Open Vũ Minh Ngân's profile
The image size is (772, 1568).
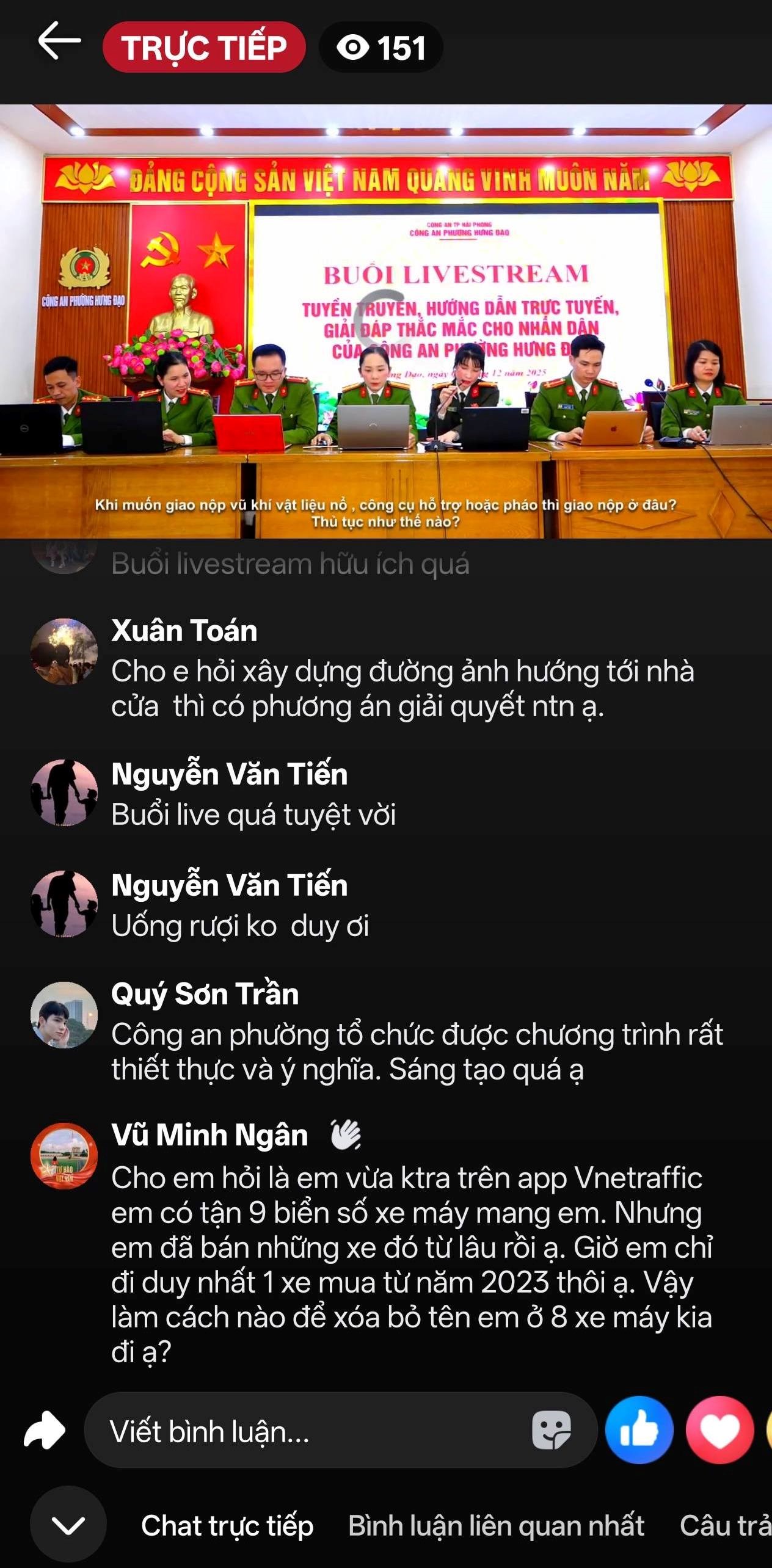(209, 1135)
